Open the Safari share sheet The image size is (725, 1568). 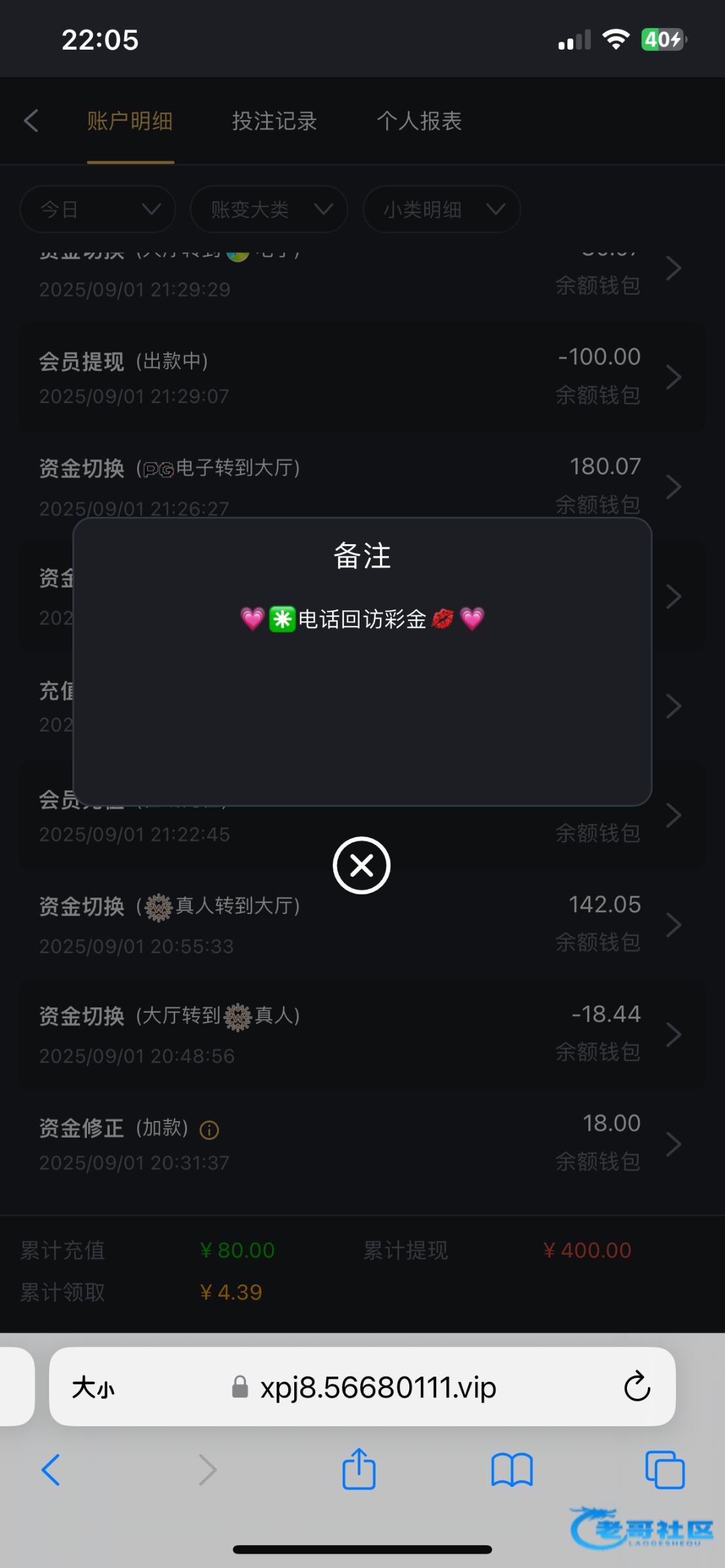(x=359, y=1471)
